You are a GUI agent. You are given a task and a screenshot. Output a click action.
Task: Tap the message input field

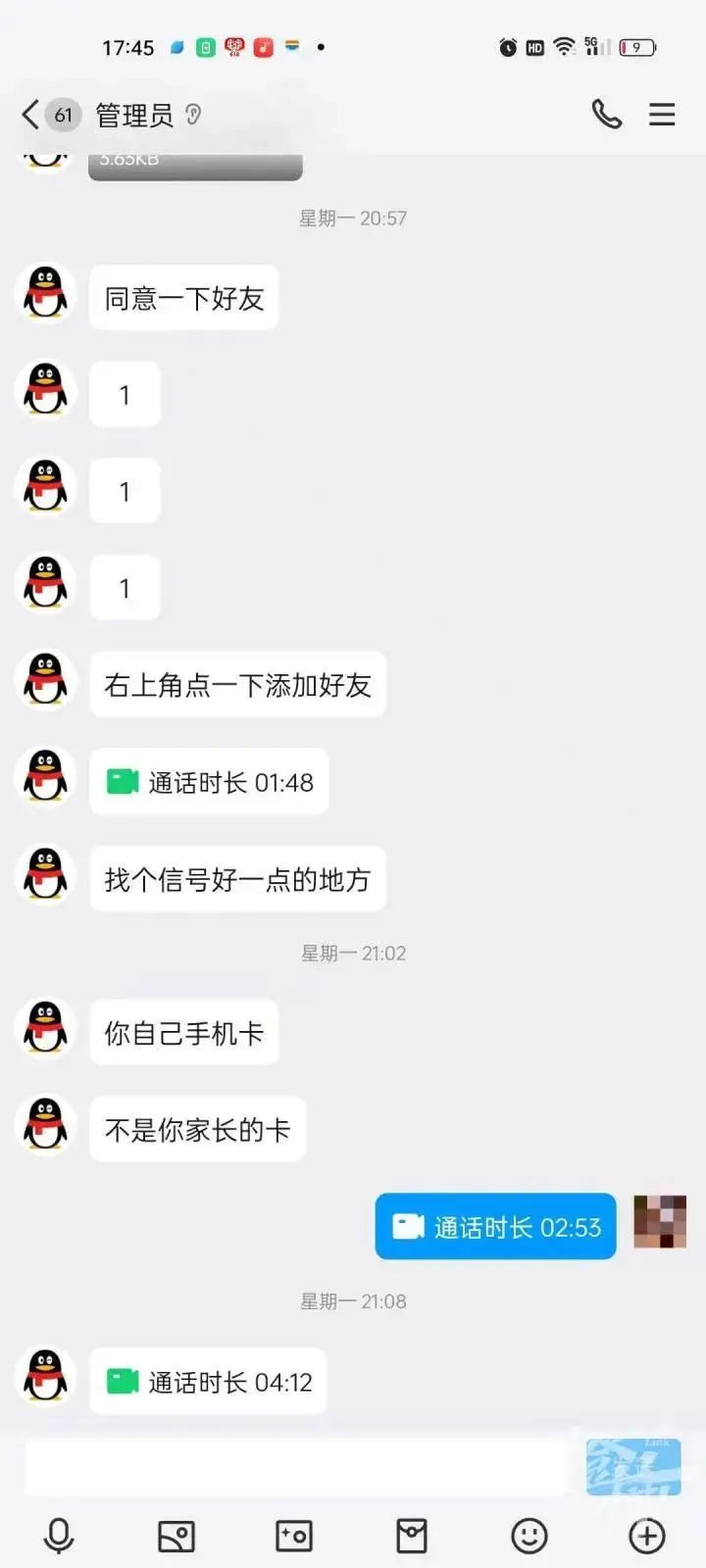click(x=294, y=1467)
